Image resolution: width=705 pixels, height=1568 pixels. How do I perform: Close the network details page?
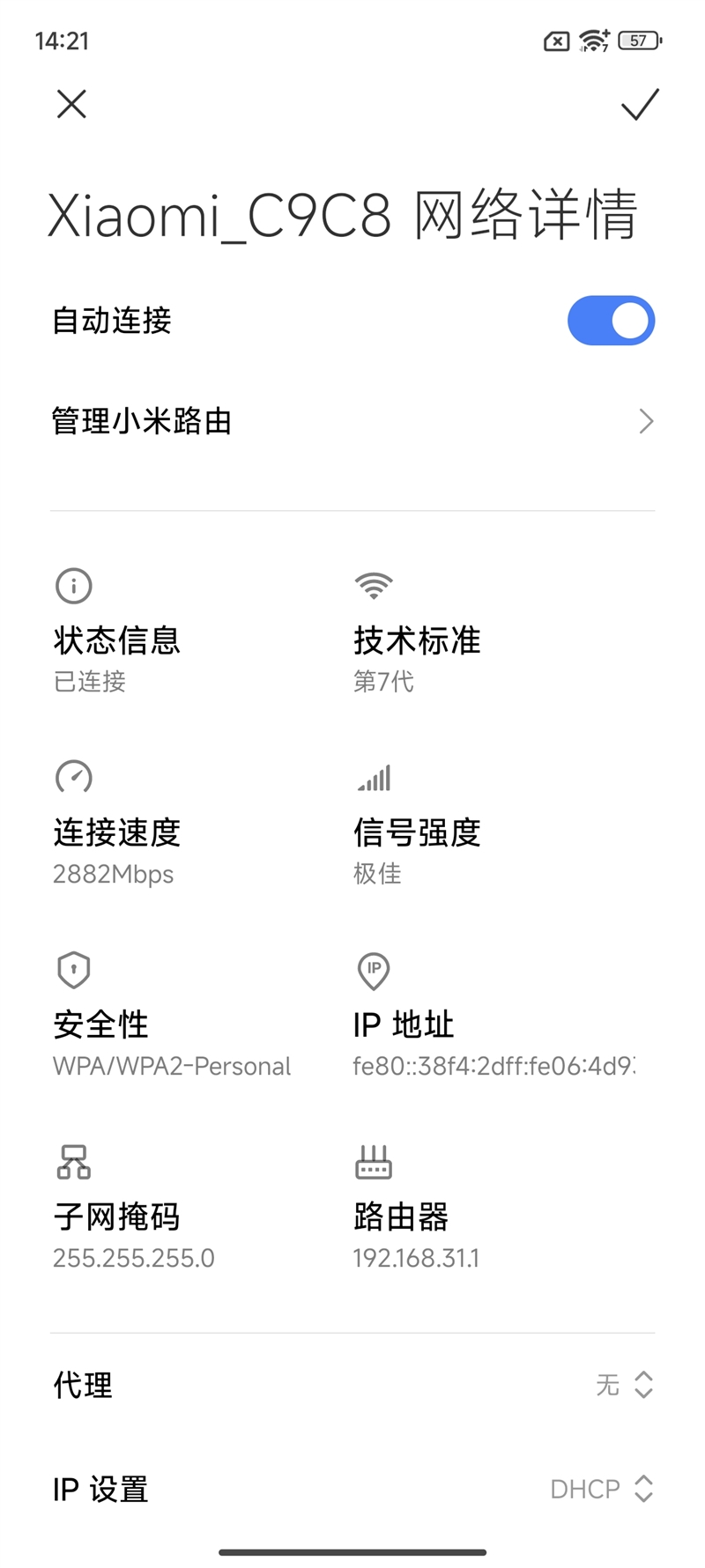71,104
